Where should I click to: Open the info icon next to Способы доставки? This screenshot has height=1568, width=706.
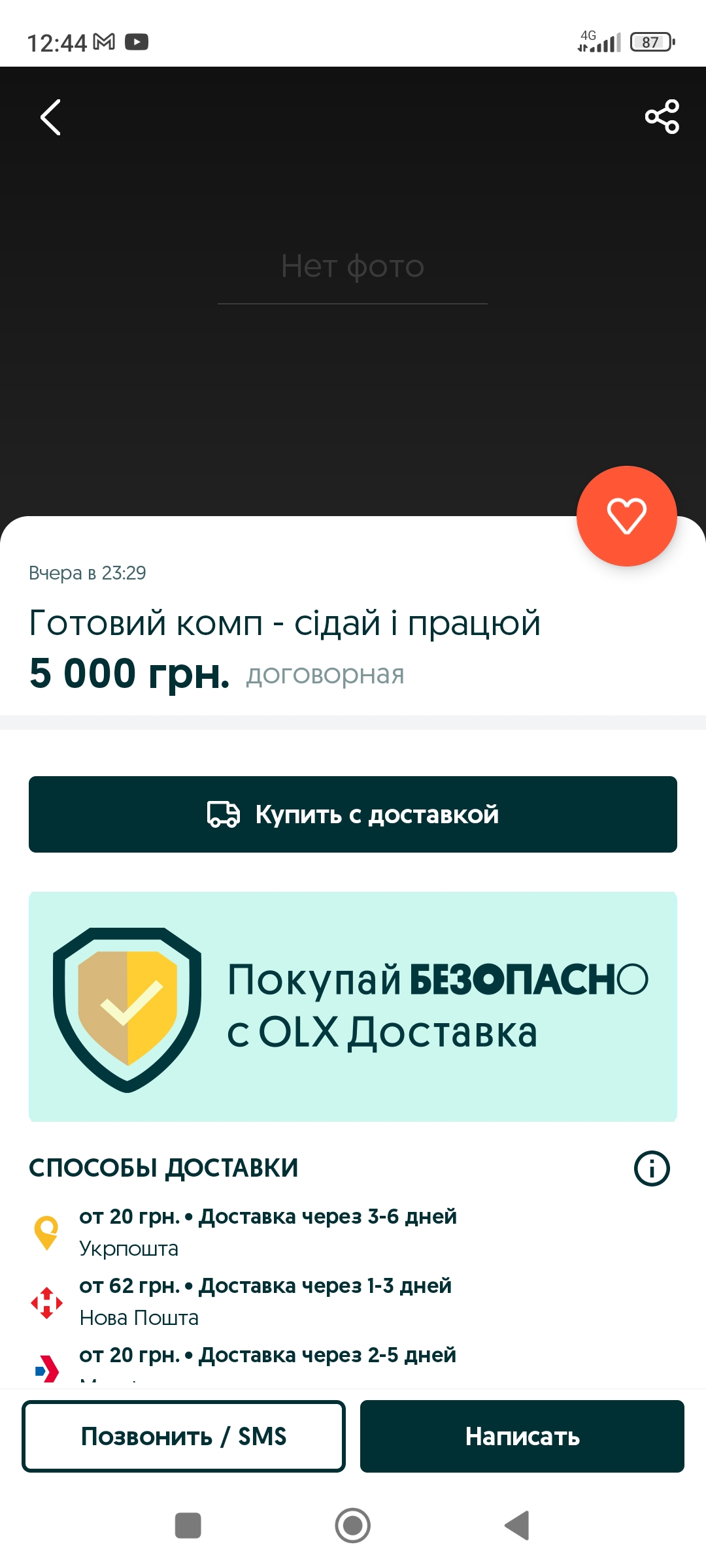tap(652, 1168)
